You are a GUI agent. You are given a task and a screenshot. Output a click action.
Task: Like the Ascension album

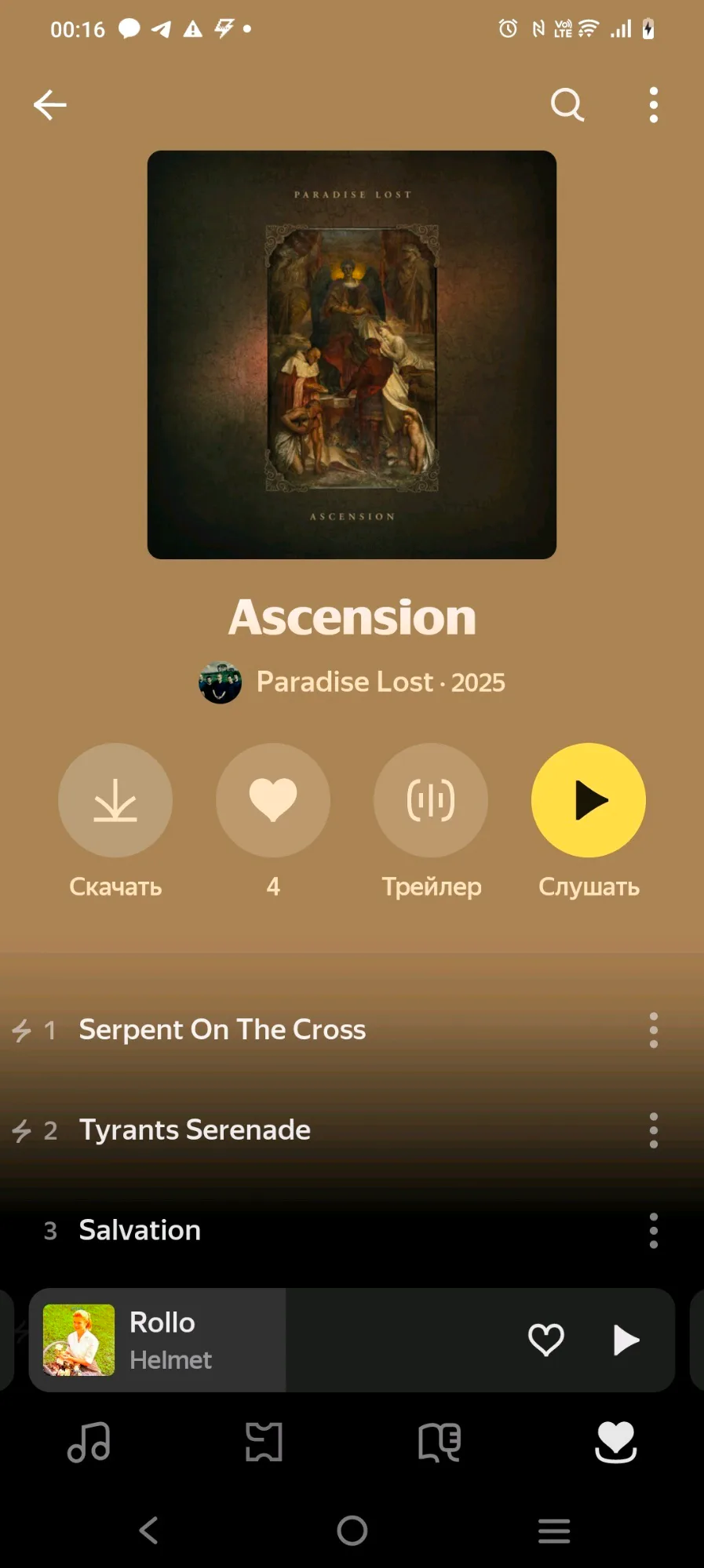point(273,800)
